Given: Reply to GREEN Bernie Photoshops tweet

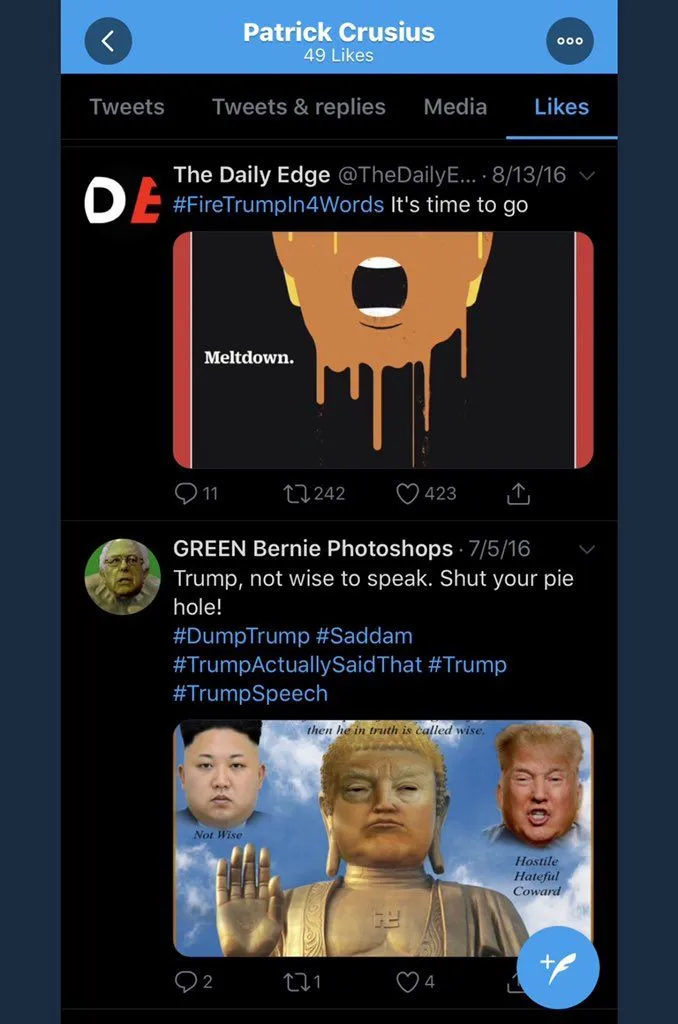Looking at the screenshot, I should click(187, 982).
